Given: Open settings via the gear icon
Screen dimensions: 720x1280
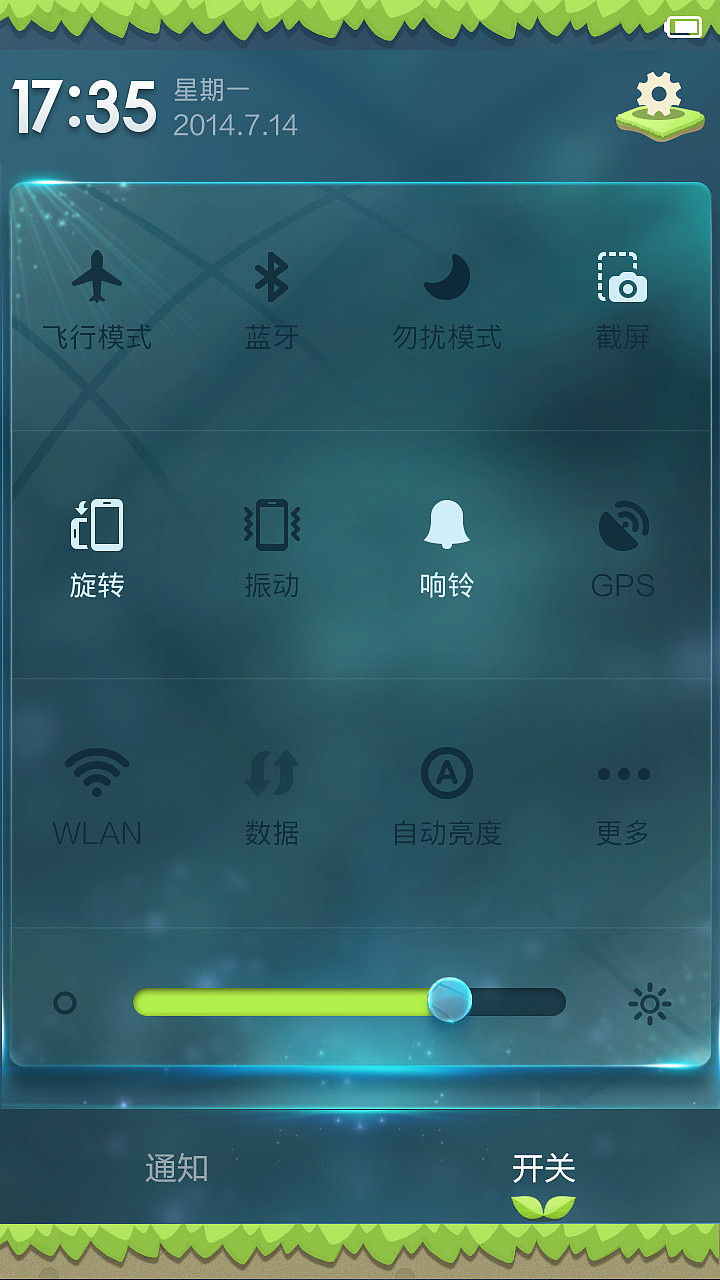Looking at the screenshot, I should click(659, 105).
